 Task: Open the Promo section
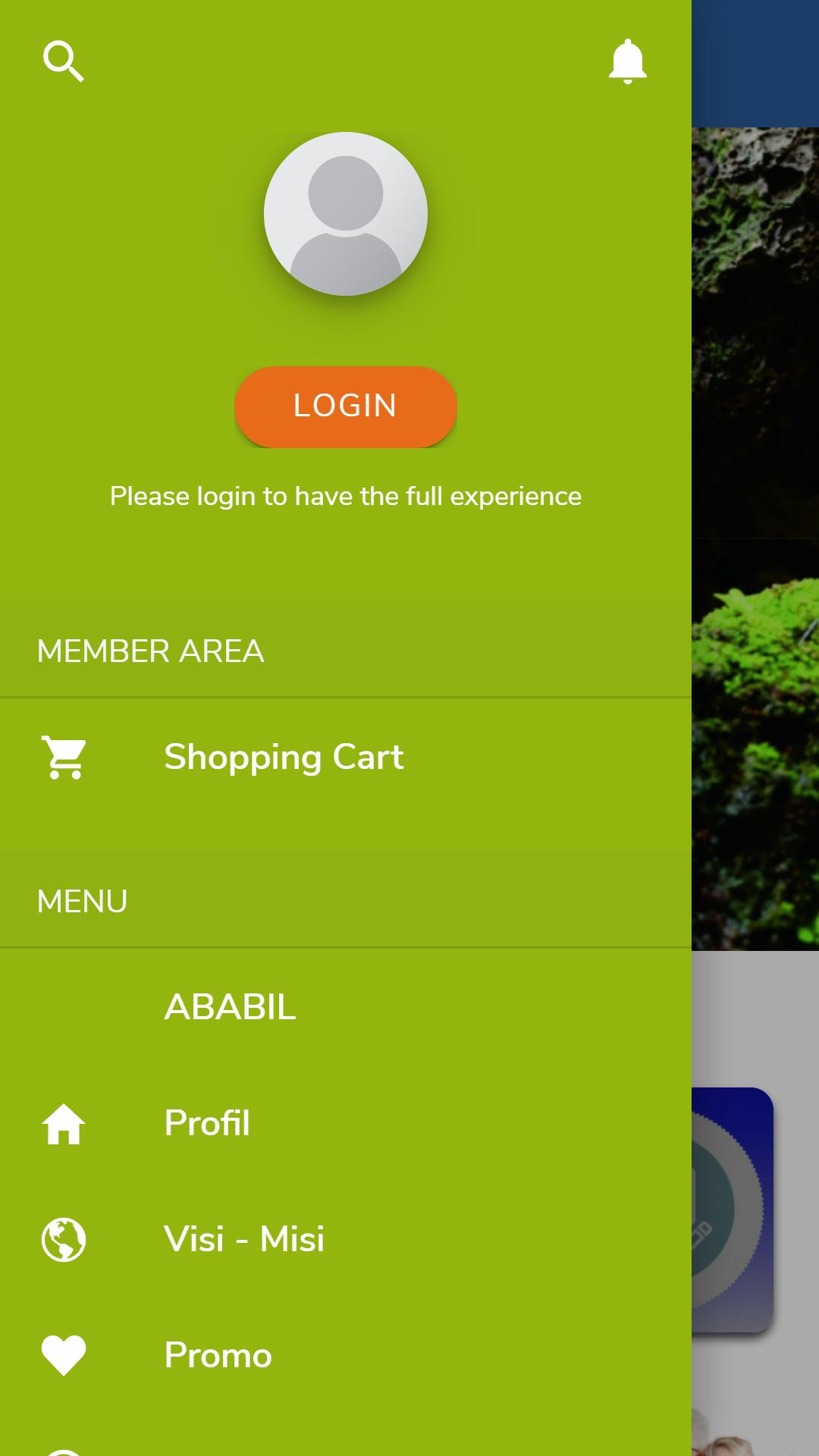click(346, 1355)
